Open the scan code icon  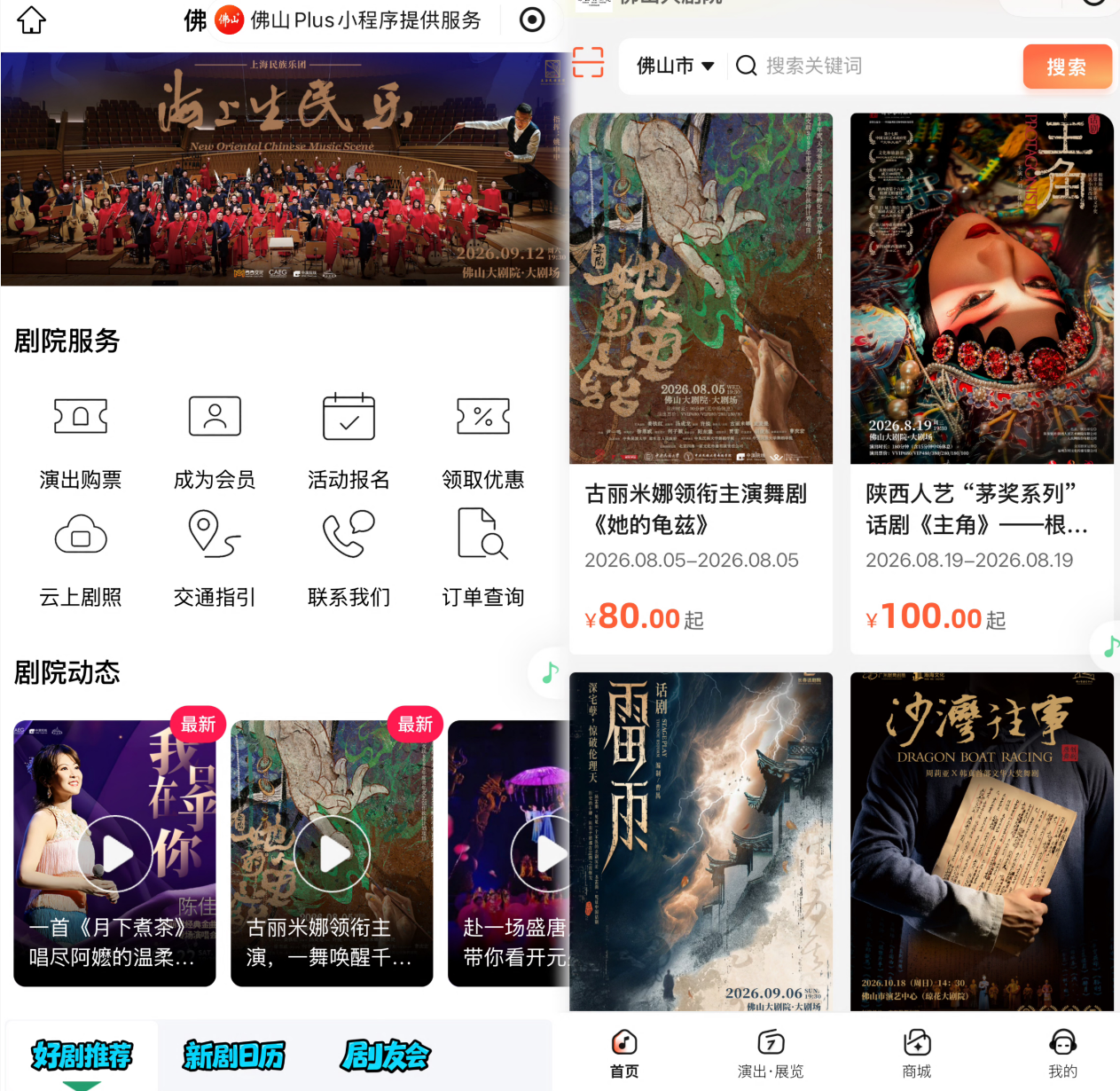pos(588,63)
